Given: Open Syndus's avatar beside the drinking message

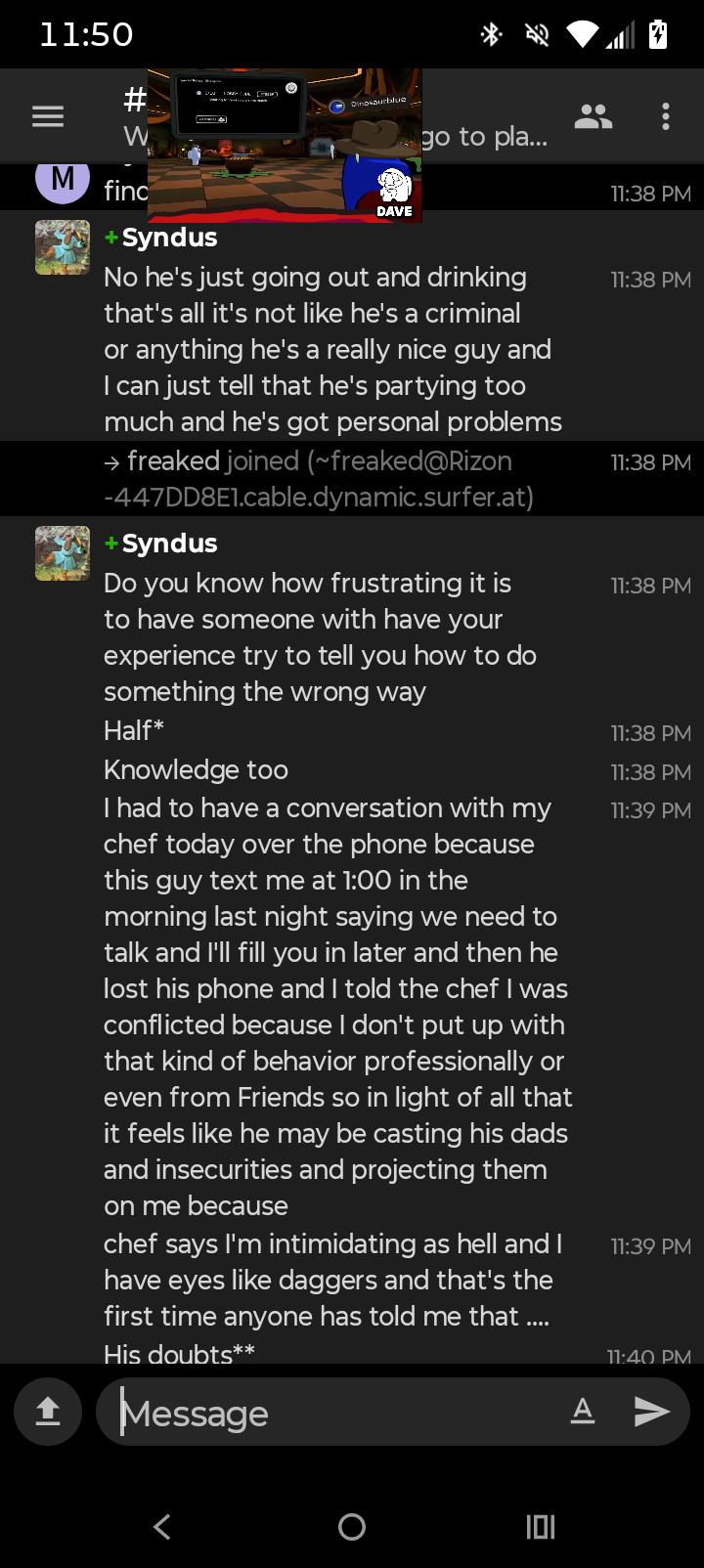Looking at the screenshot, I should [63, 247].
